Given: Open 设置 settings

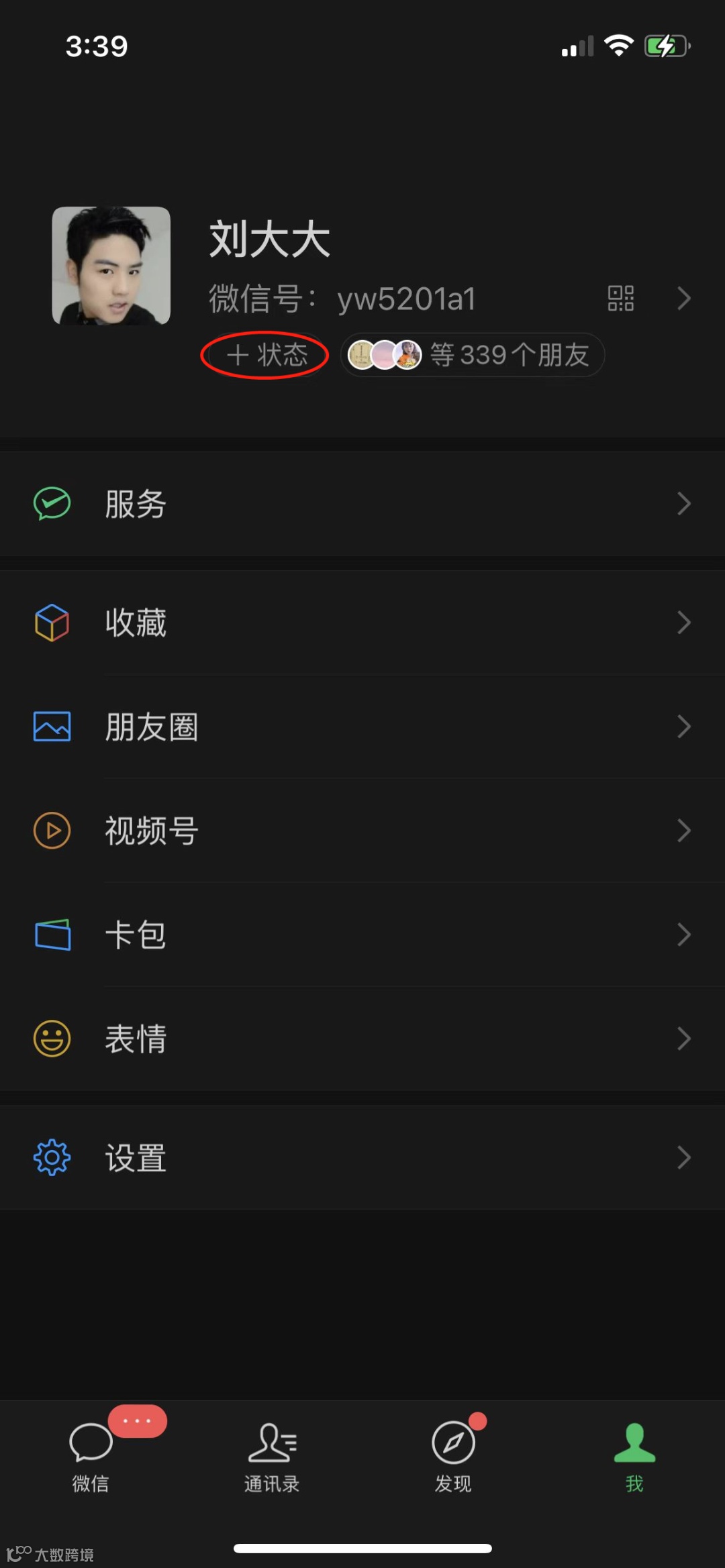Looking at the screenshot, I should click(362, 1157).
